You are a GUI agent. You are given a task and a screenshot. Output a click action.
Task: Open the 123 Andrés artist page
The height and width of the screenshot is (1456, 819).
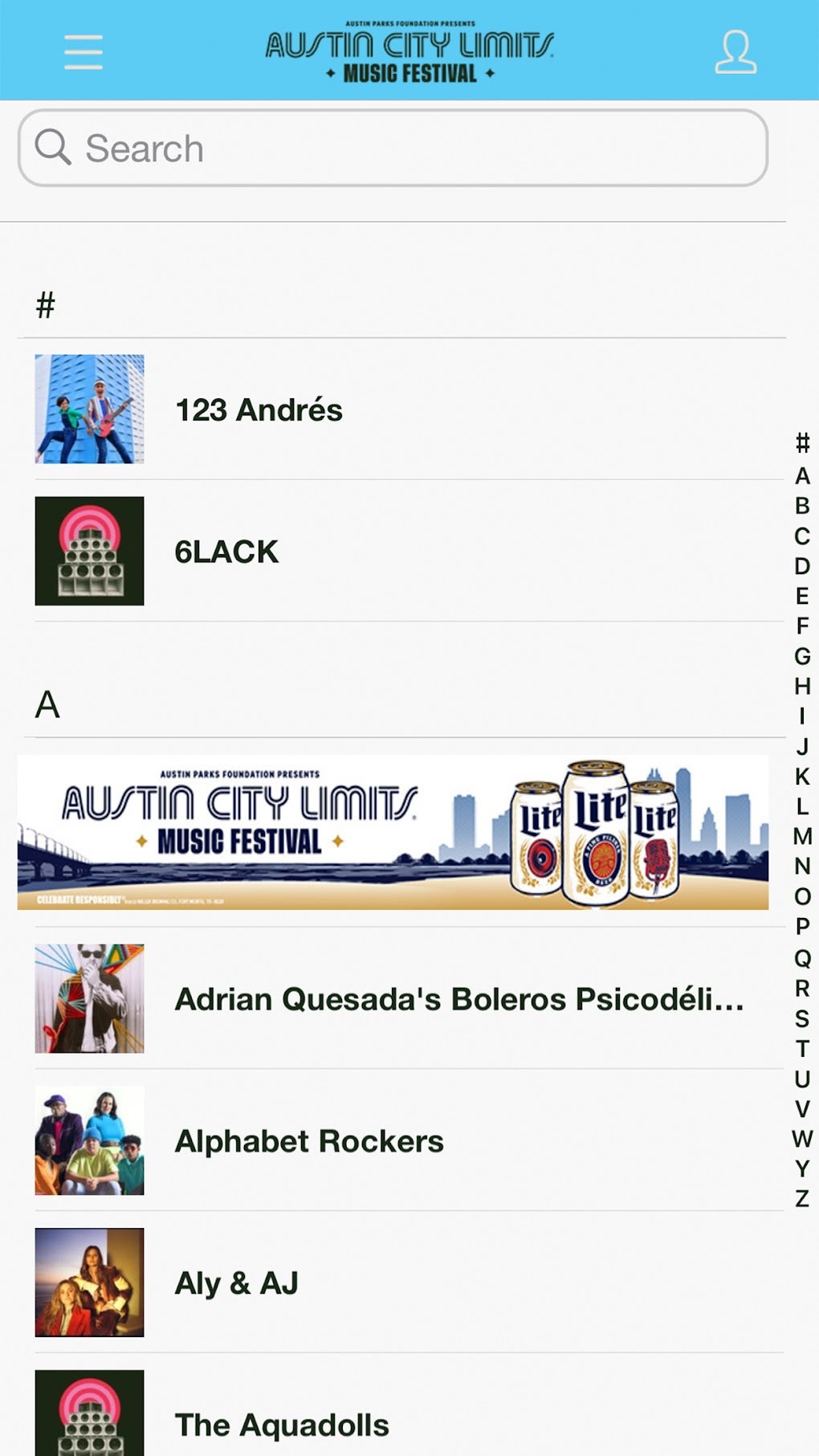[259, 410]
